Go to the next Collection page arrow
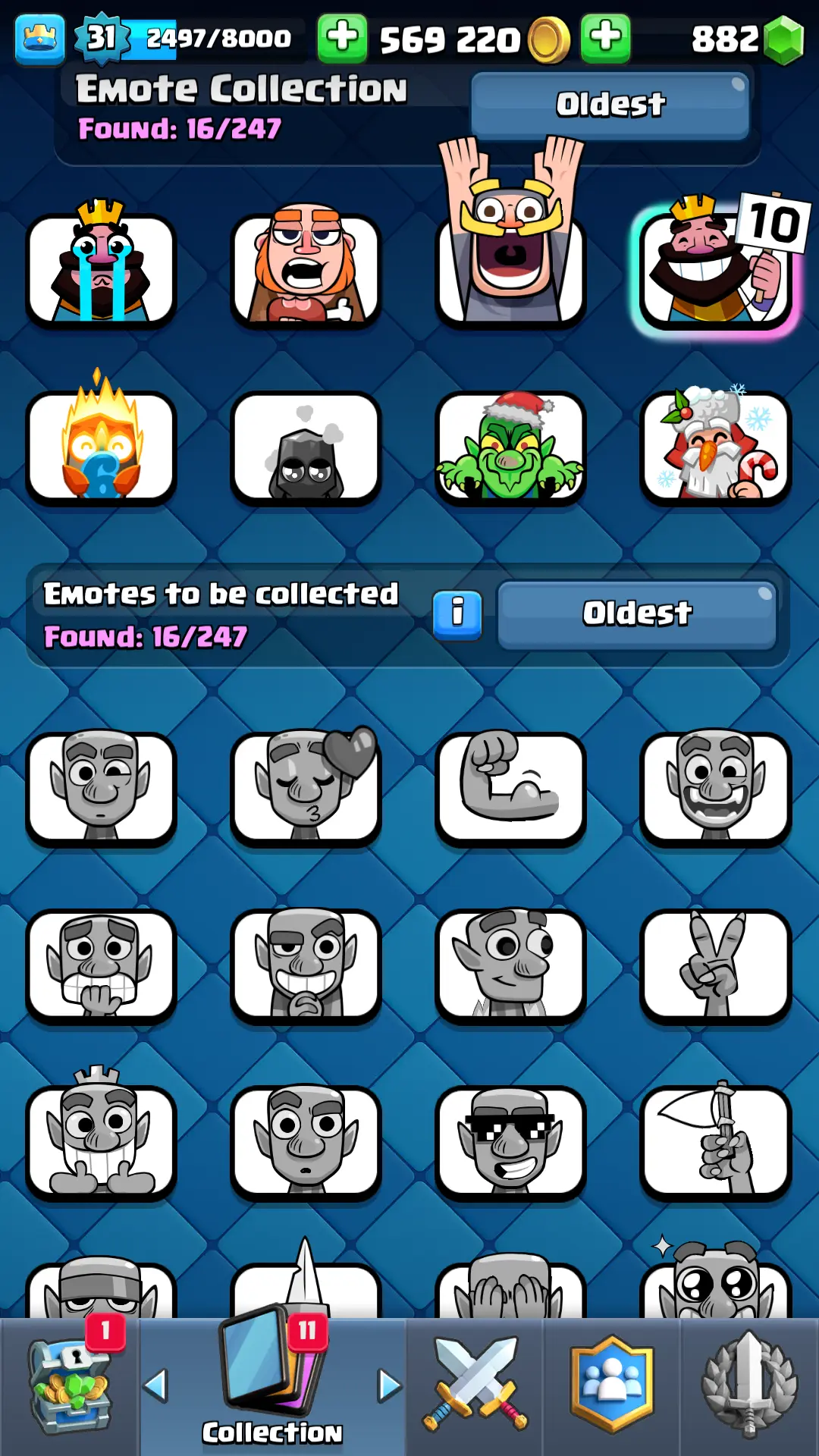The width and height of the screenshot is (819, 1456). coord(389,1386)
